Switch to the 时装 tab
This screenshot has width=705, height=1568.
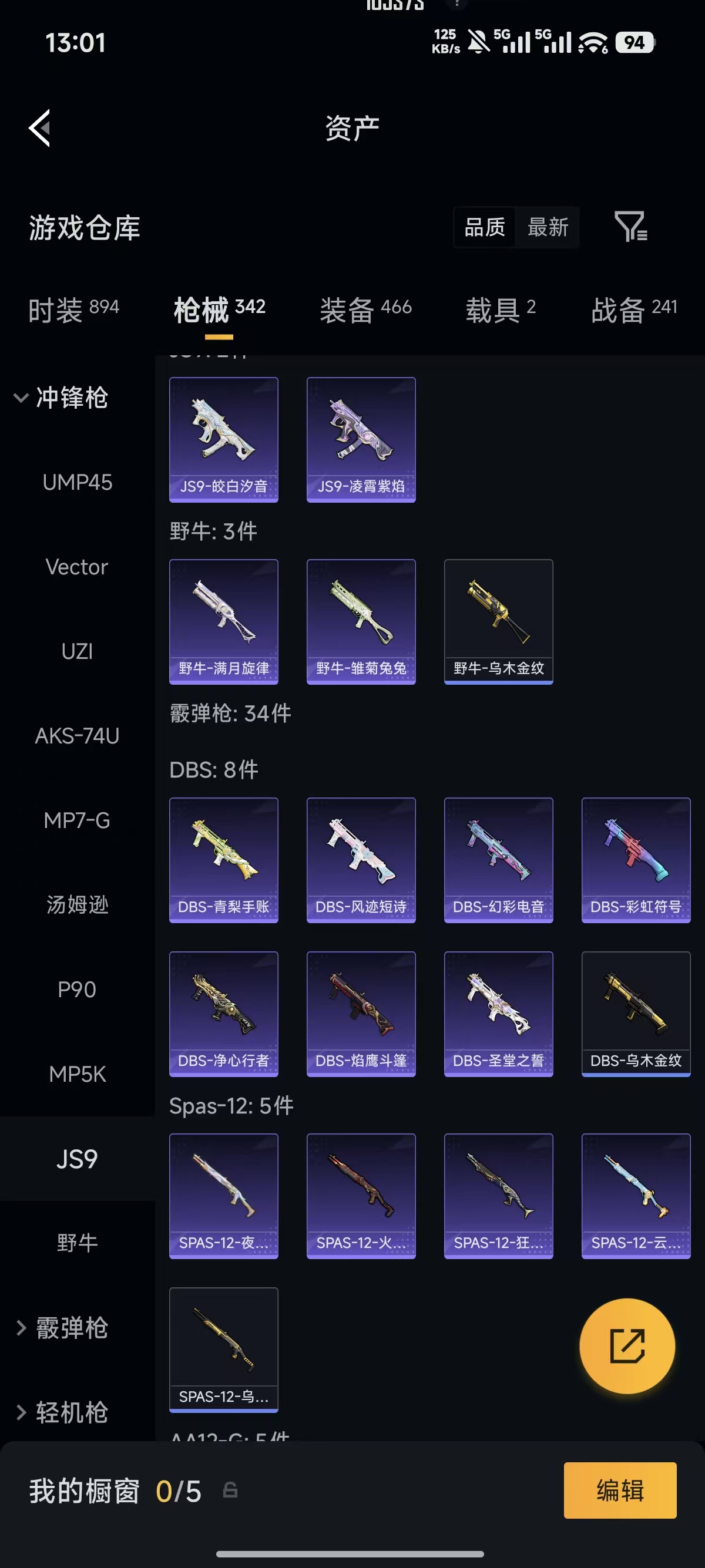tap(73, 310)
